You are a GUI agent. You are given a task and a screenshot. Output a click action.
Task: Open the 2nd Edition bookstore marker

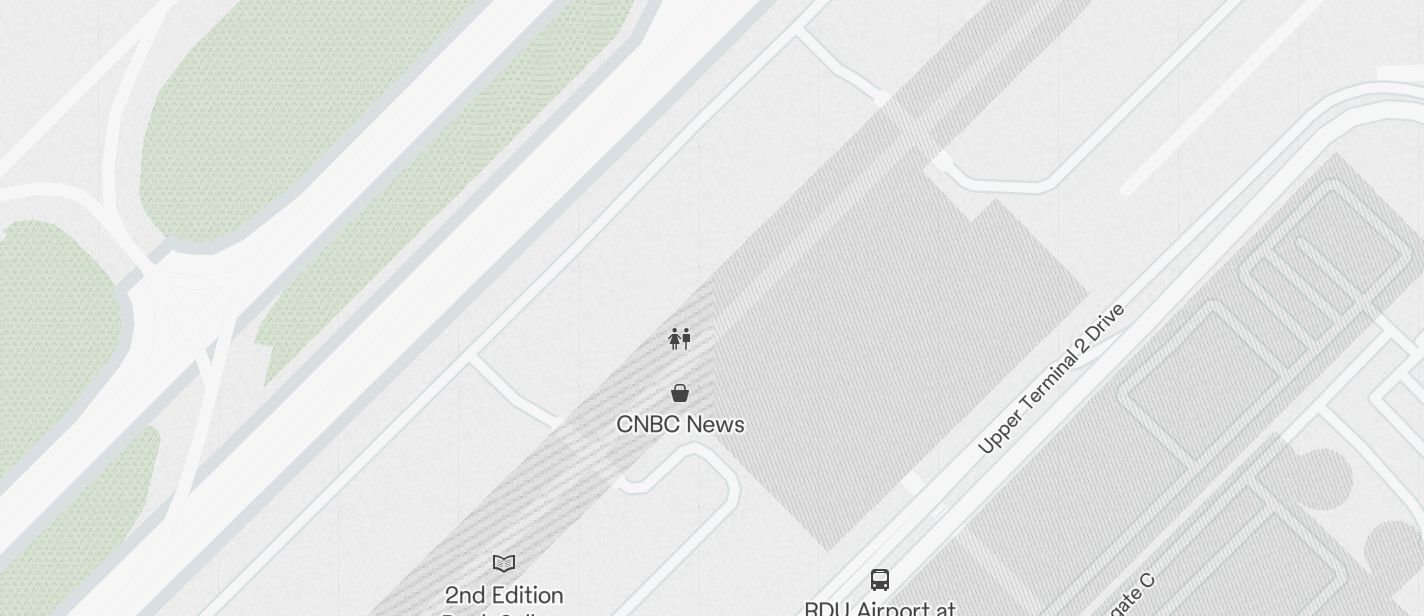point(504,564)
